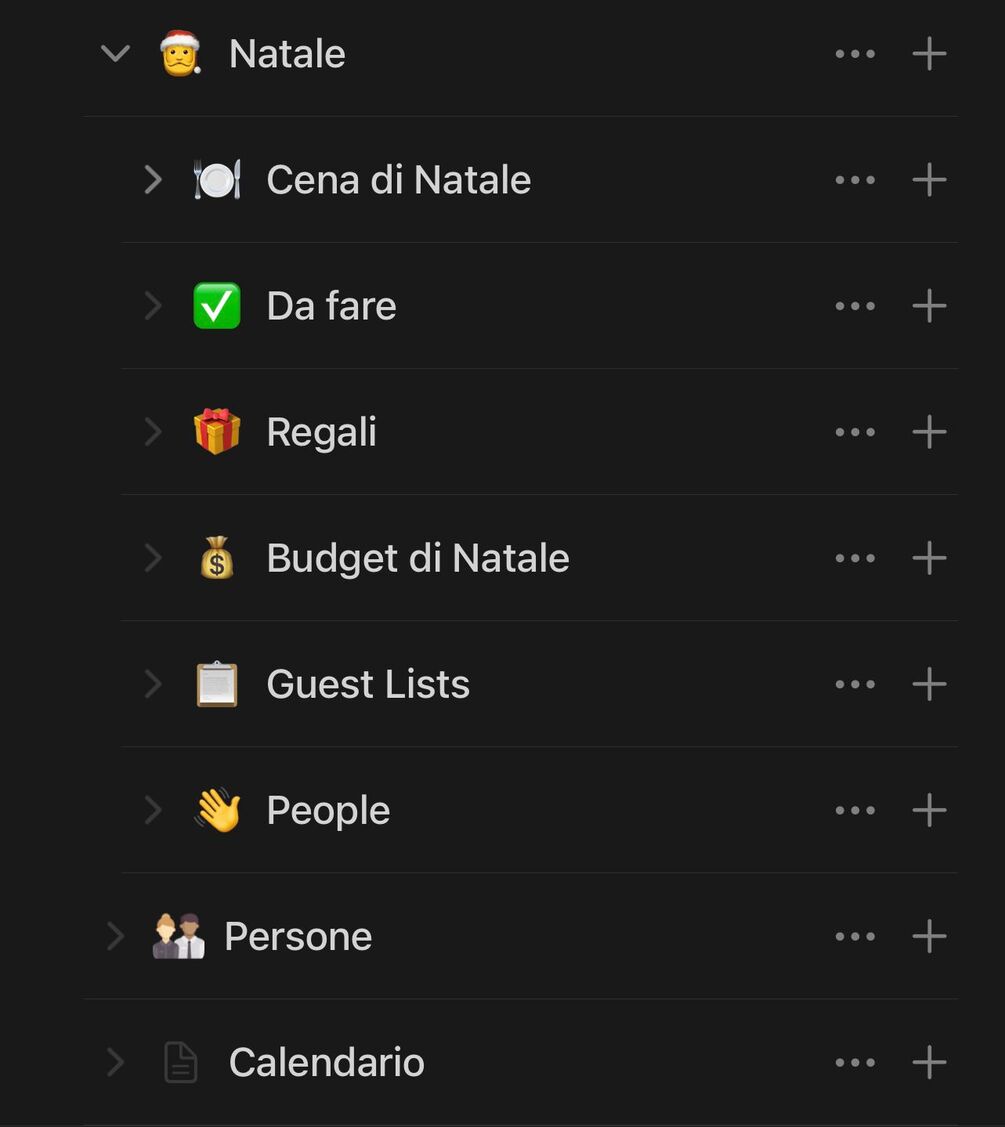Open more options for Regali
The image size is (1005, 1127).
pyautogui.click(x=855, y=432)
